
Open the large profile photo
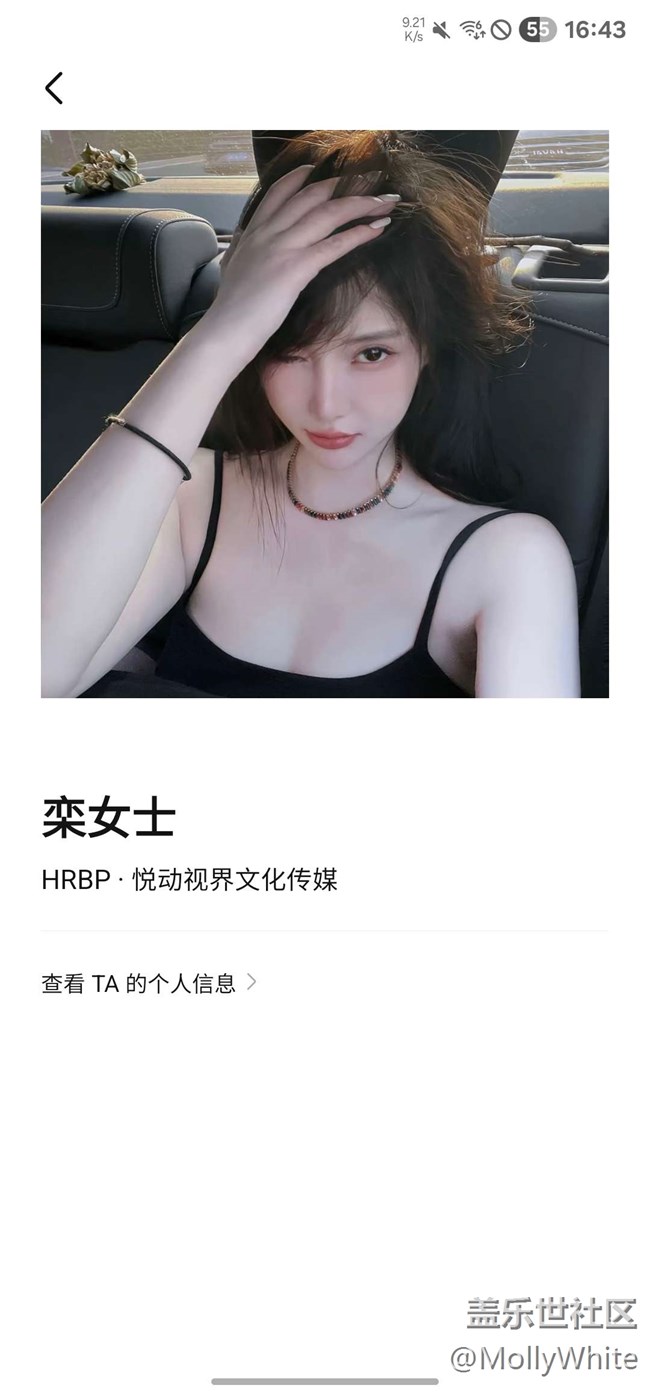pos(324,414)
